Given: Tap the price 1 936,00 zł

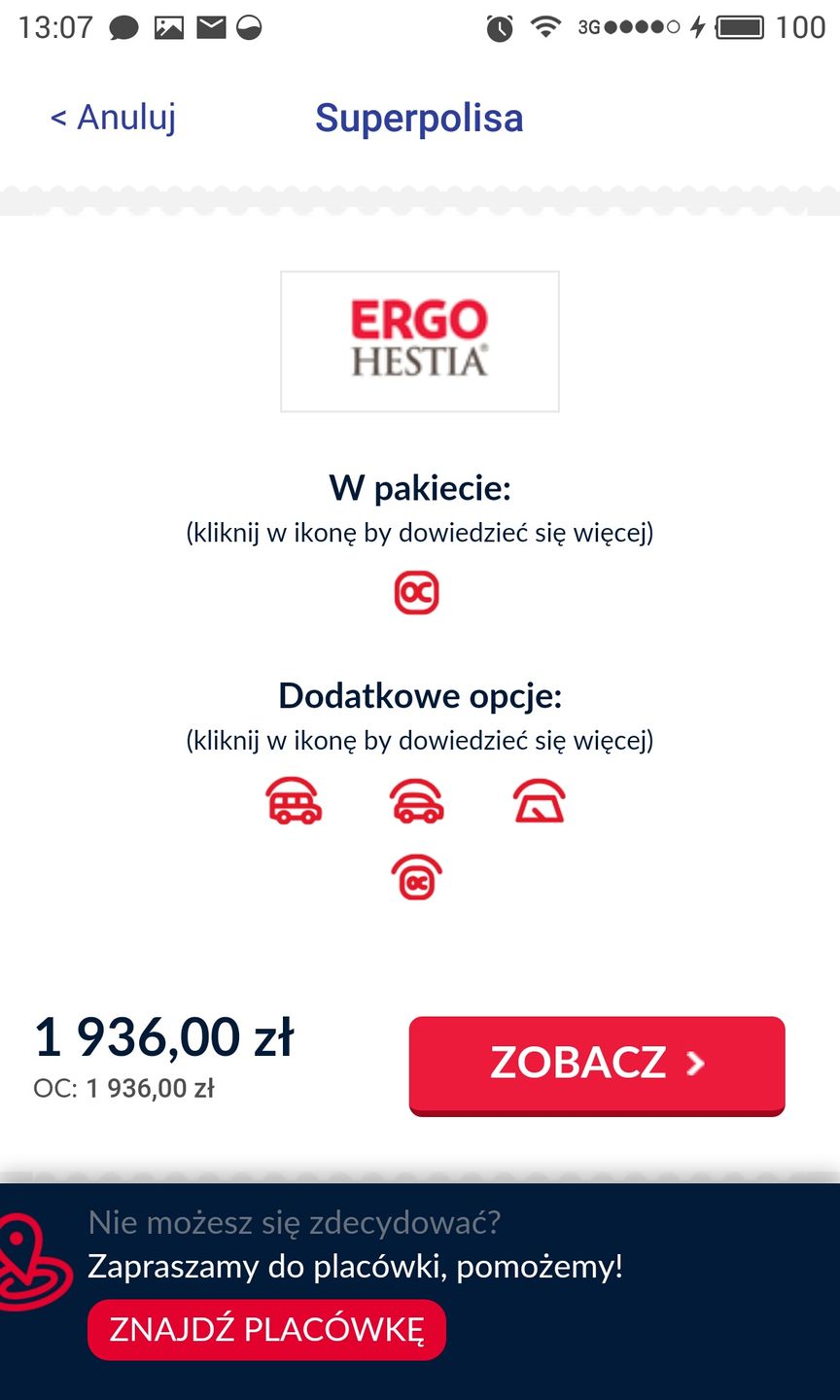Looking at the screenshot, I should 162,1036.
